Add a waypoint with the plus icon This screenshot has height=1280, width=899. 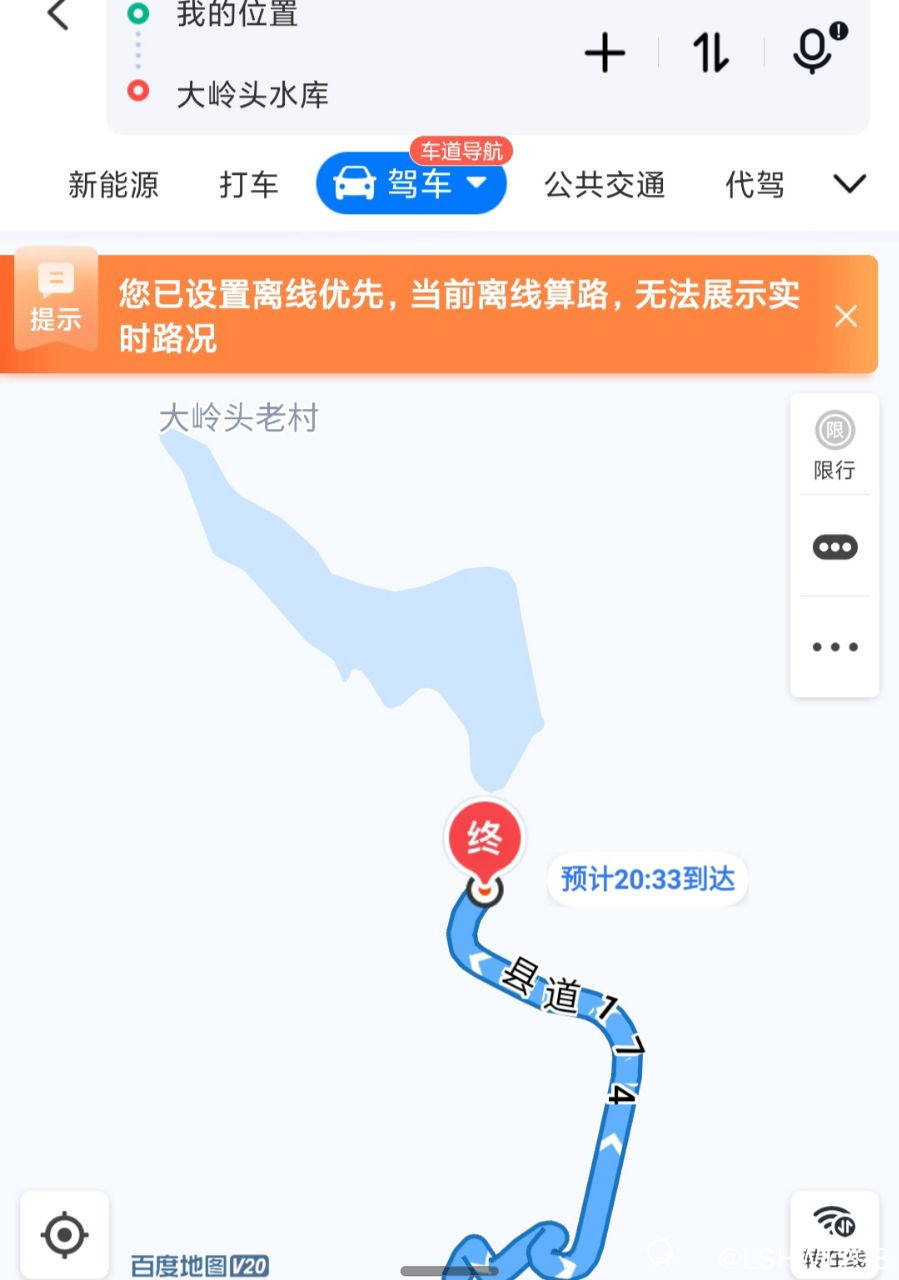[x=605, y=53]
